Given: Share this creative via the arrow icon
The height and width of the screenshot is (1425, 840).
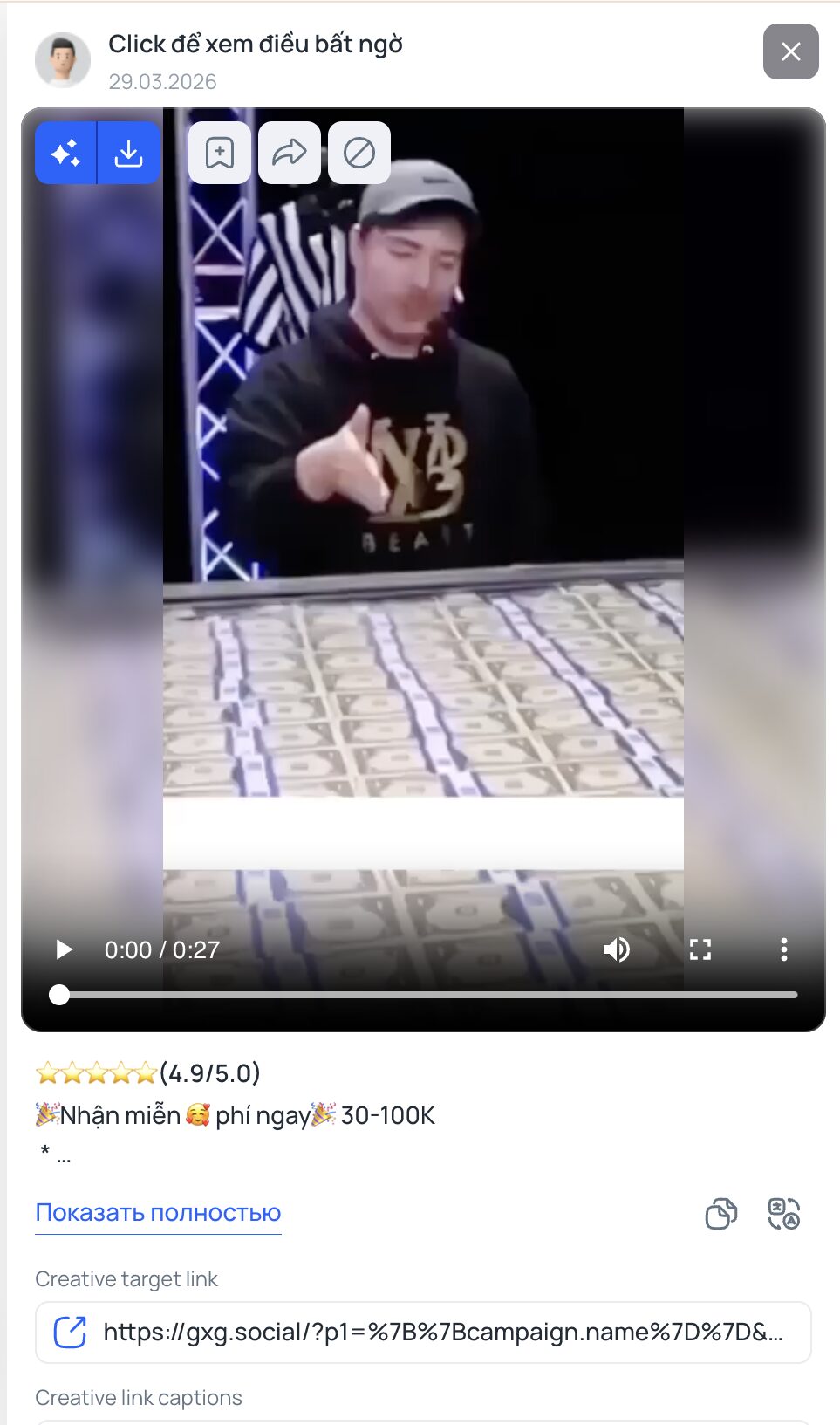Looking at the screenshot, I should 289,153.
